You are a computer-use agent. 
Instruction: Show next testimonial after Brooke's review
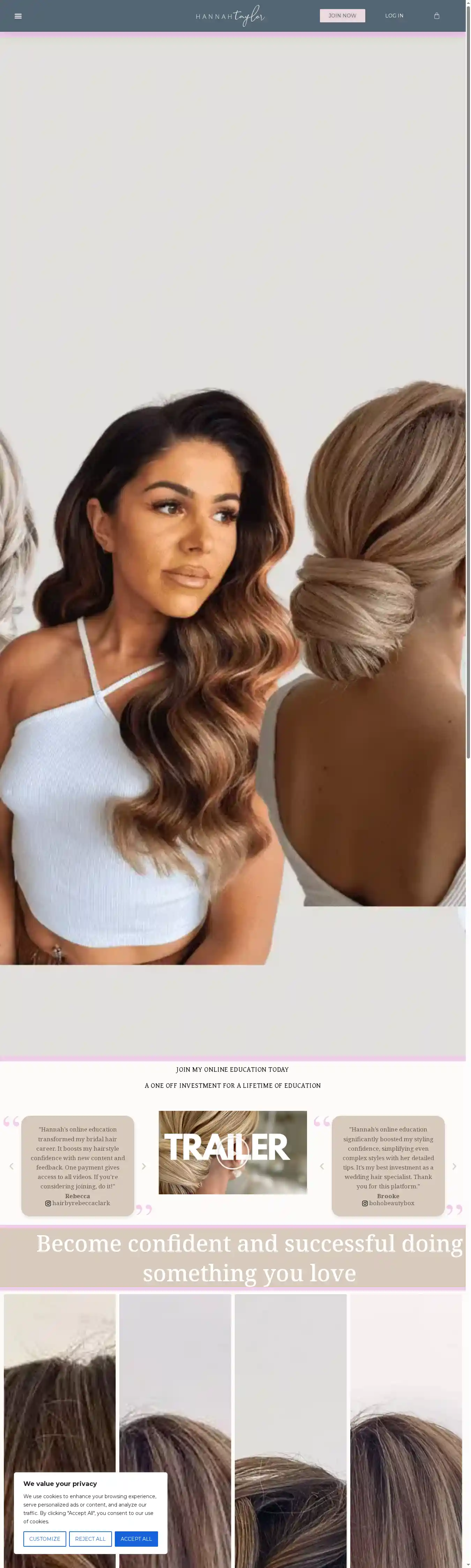tap(454, 1166)
